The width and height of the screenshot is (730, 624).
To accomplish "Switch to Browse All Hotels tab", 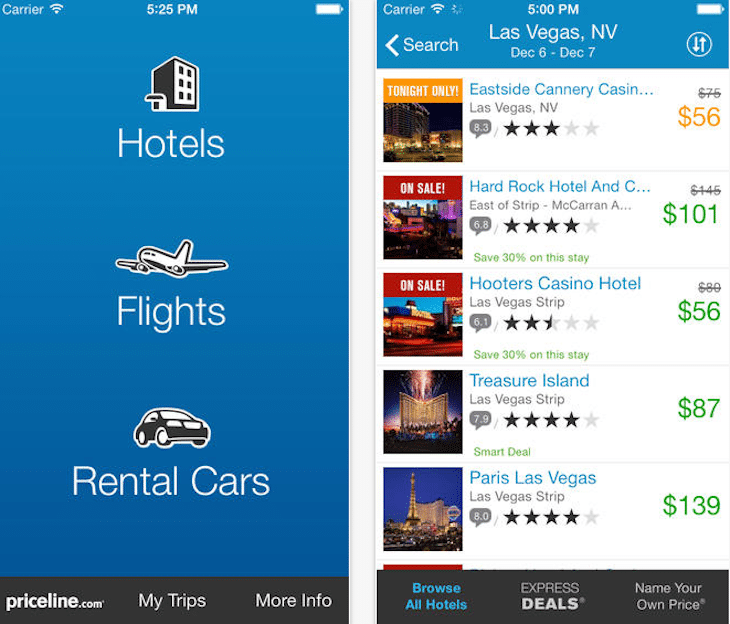I will click(x=436, y=596).
